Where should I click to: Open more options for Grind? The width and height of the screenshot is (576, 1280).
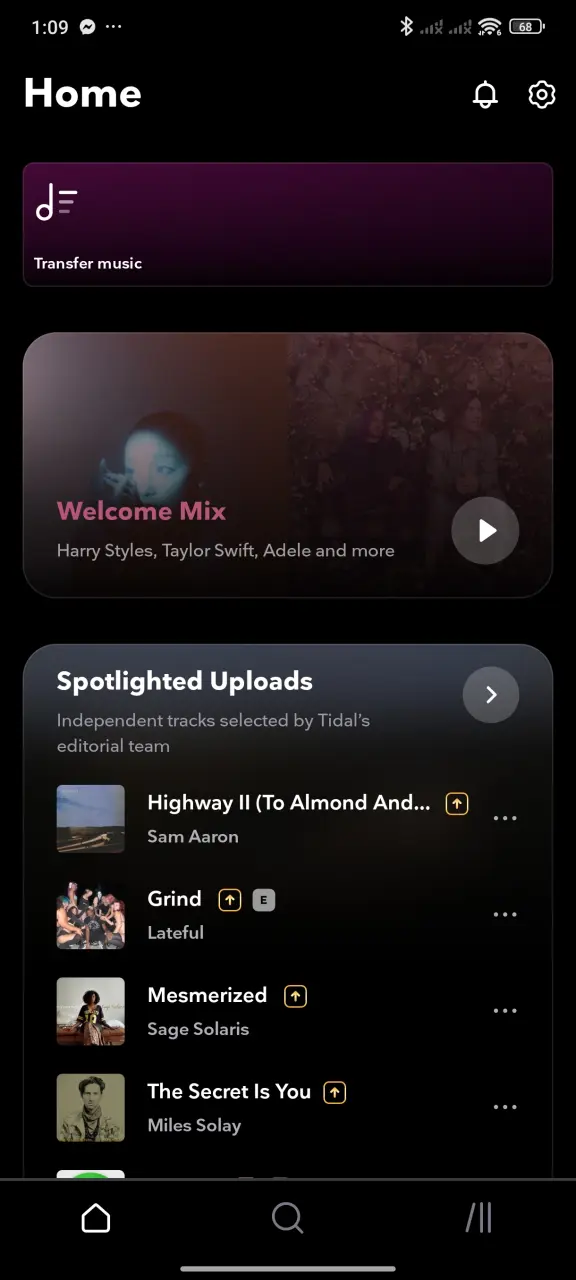505,915
